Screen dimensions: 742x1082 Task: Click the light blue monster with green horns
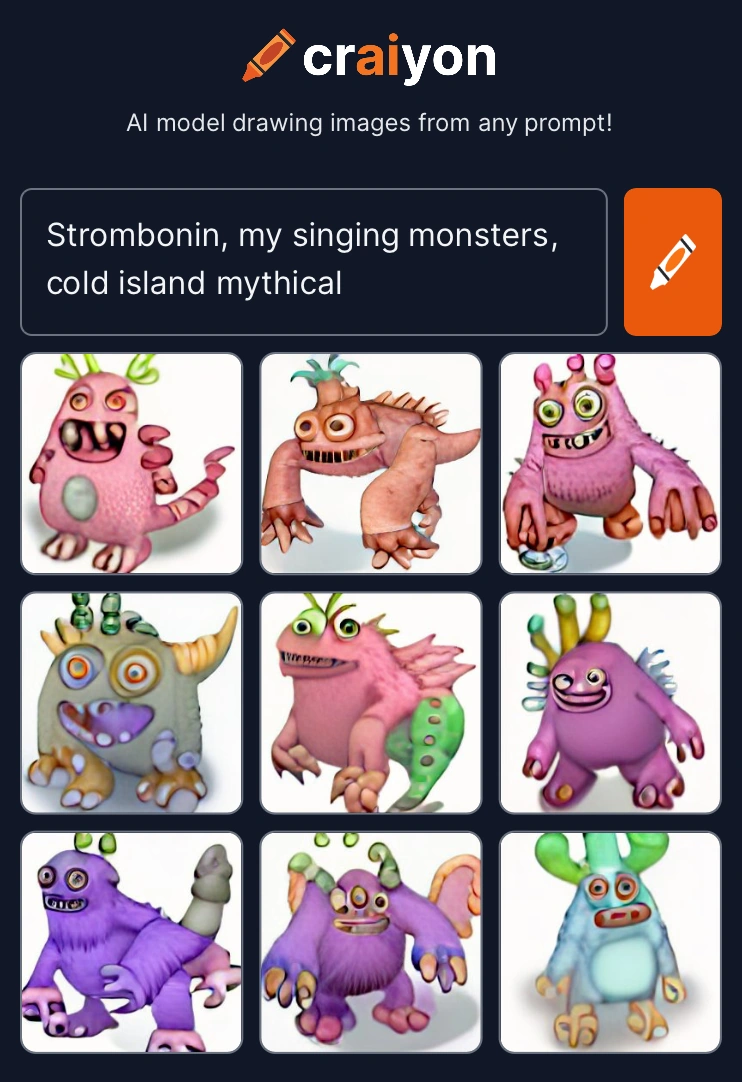pos(610,943)
